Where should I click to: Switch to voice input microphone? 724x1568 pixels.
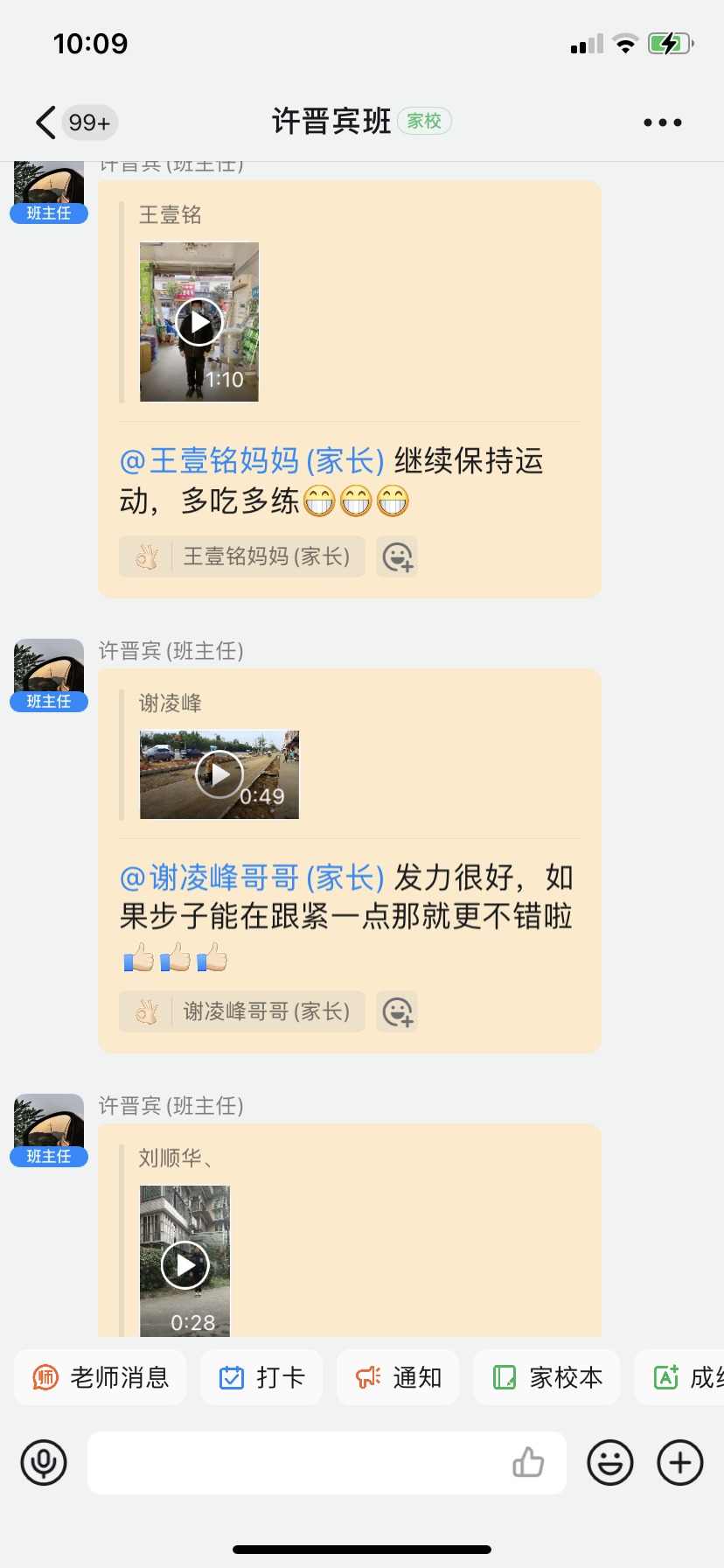pos(44,1462)
